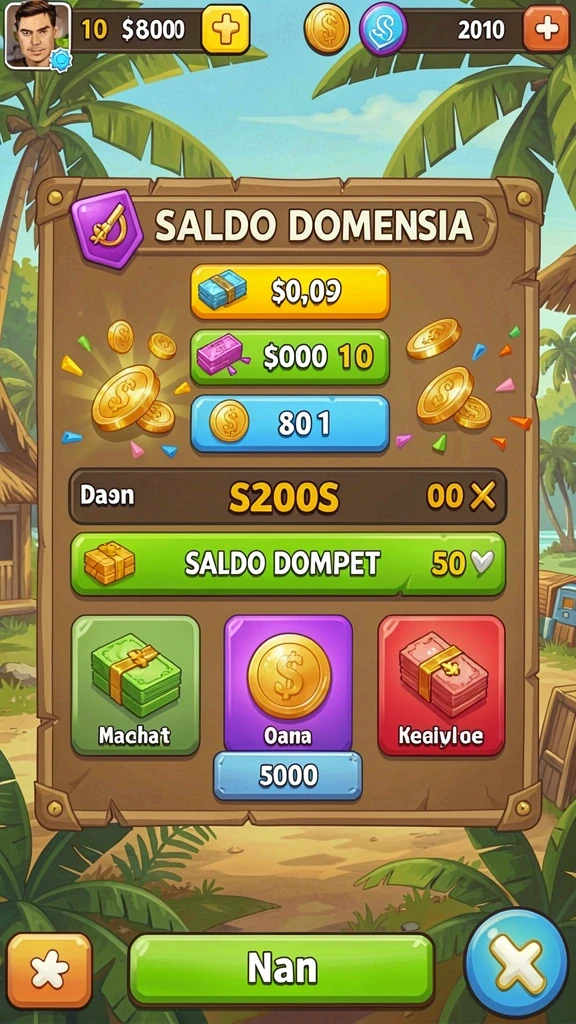Tap the yellow plus button beside $8000

[225, 29]
